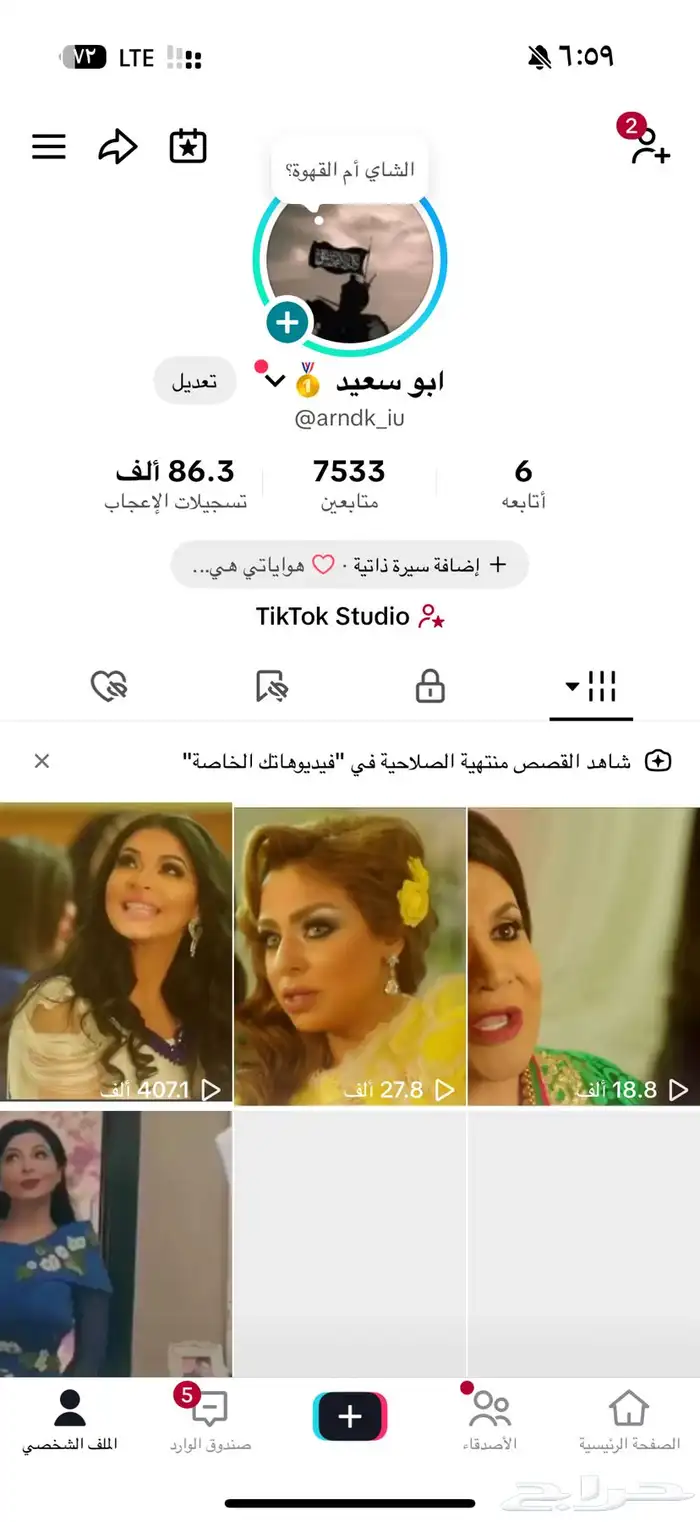This screenshot has width=700, height=1522.
Task: View the 6 أتابعه following list
Action: [523, 484]
